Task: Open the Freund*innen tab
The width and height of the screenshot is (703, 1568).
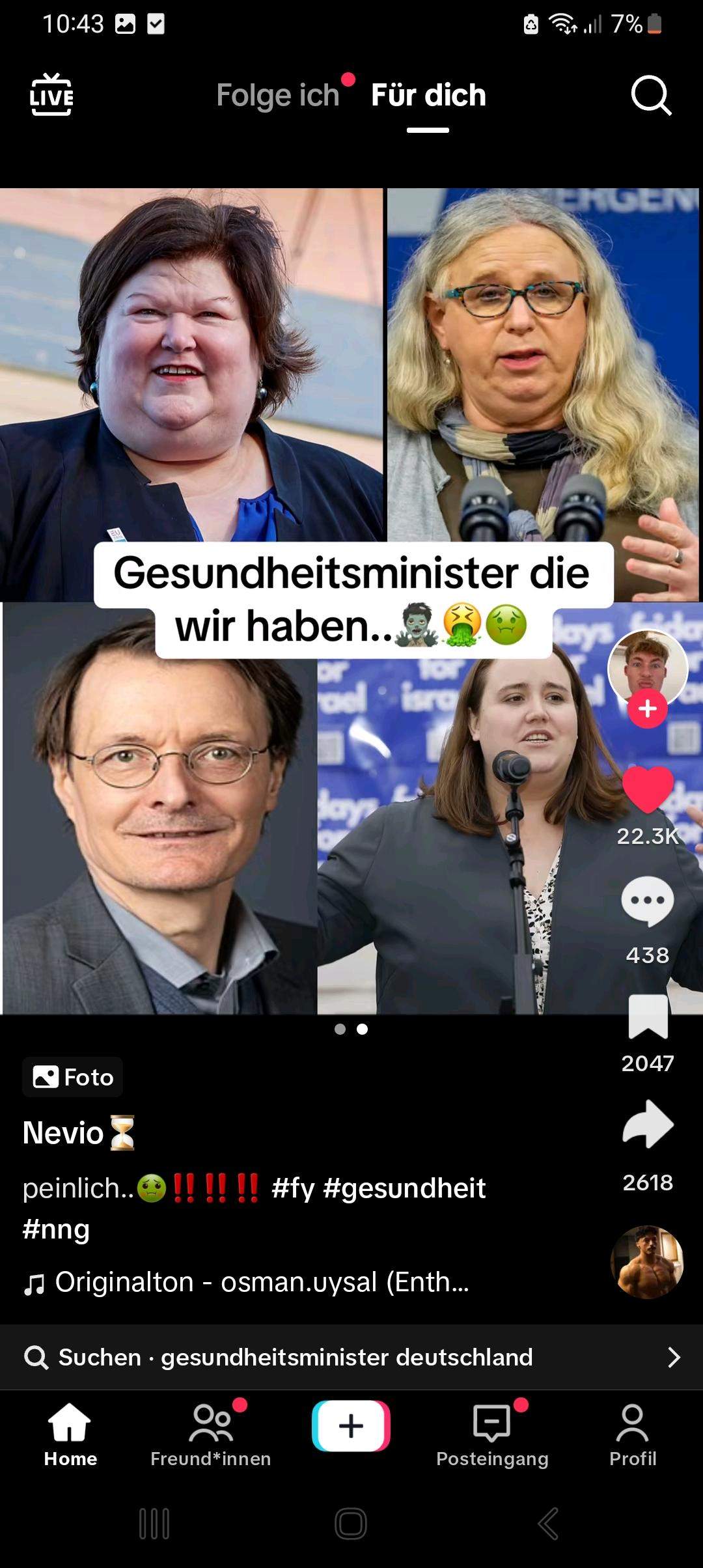Action: [211, 1435]
